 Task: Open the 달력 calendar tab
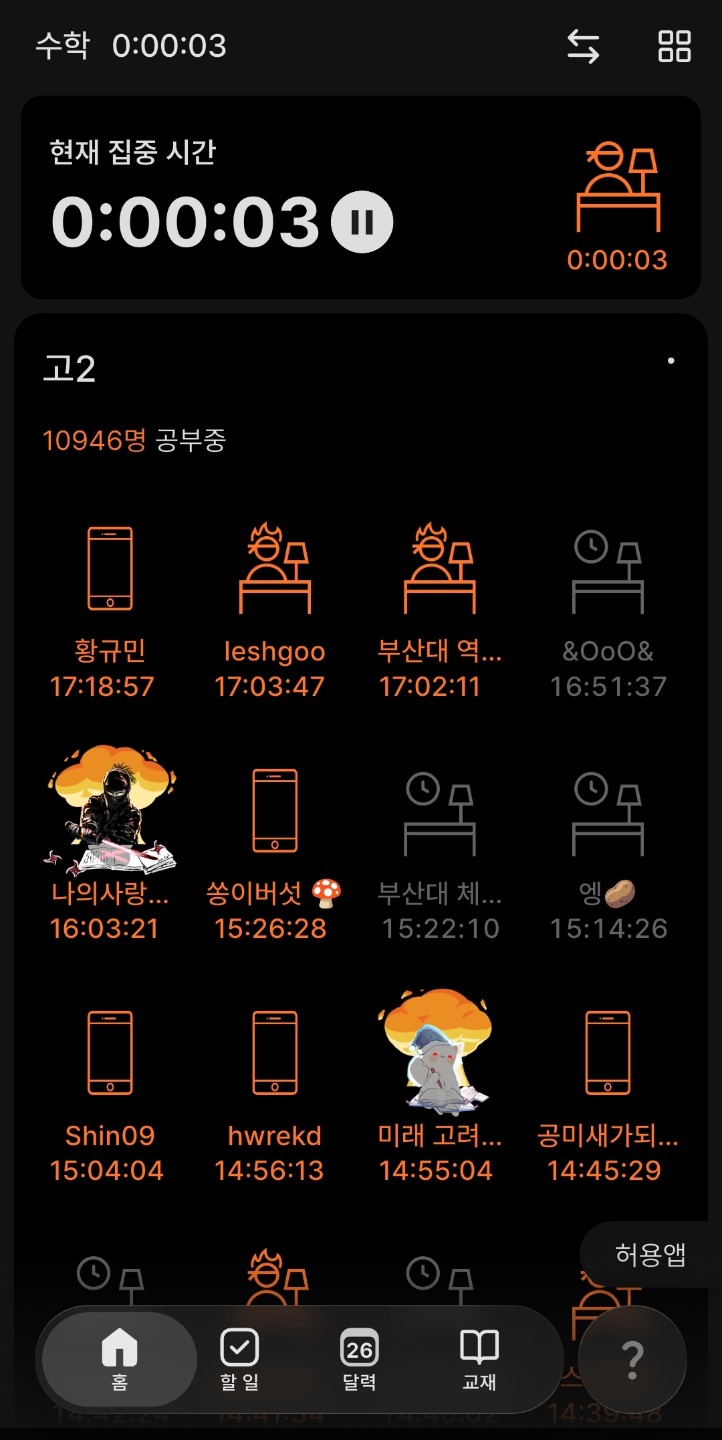359,1360
